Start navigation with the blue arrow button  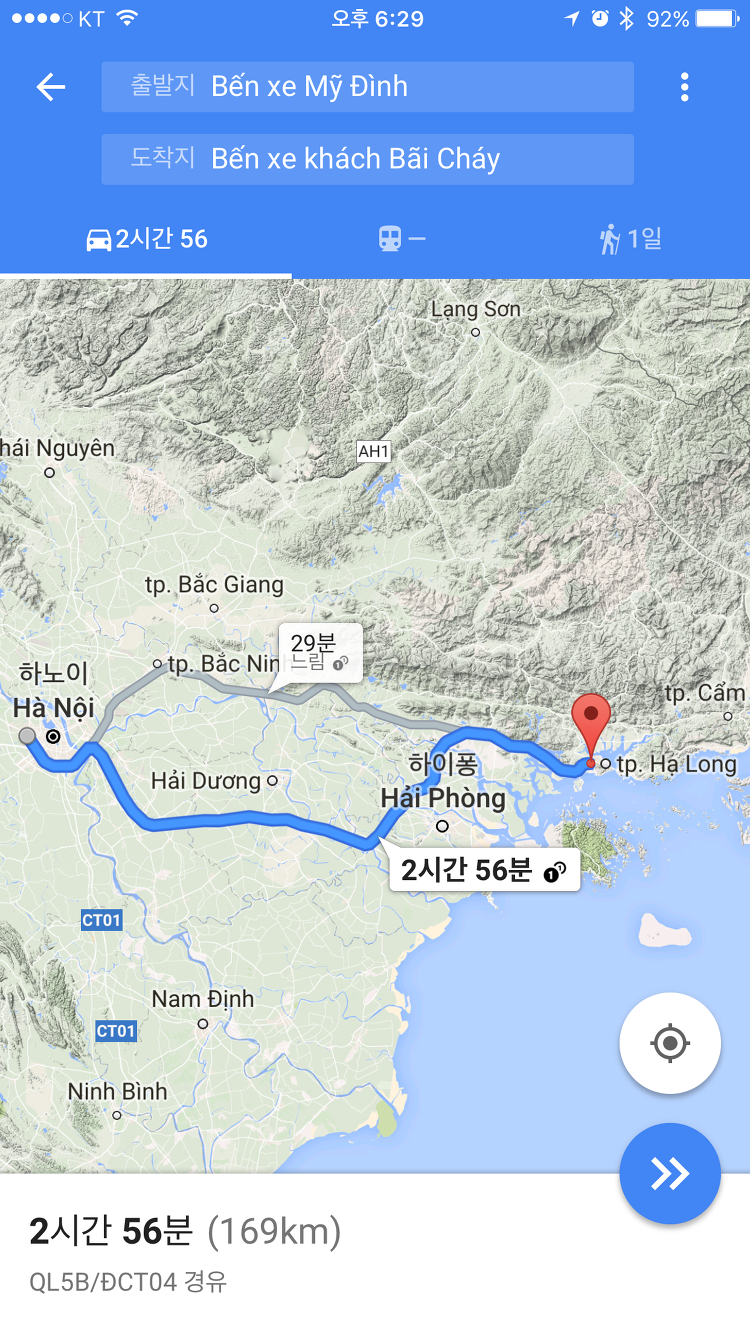[x=670, y=1173]
